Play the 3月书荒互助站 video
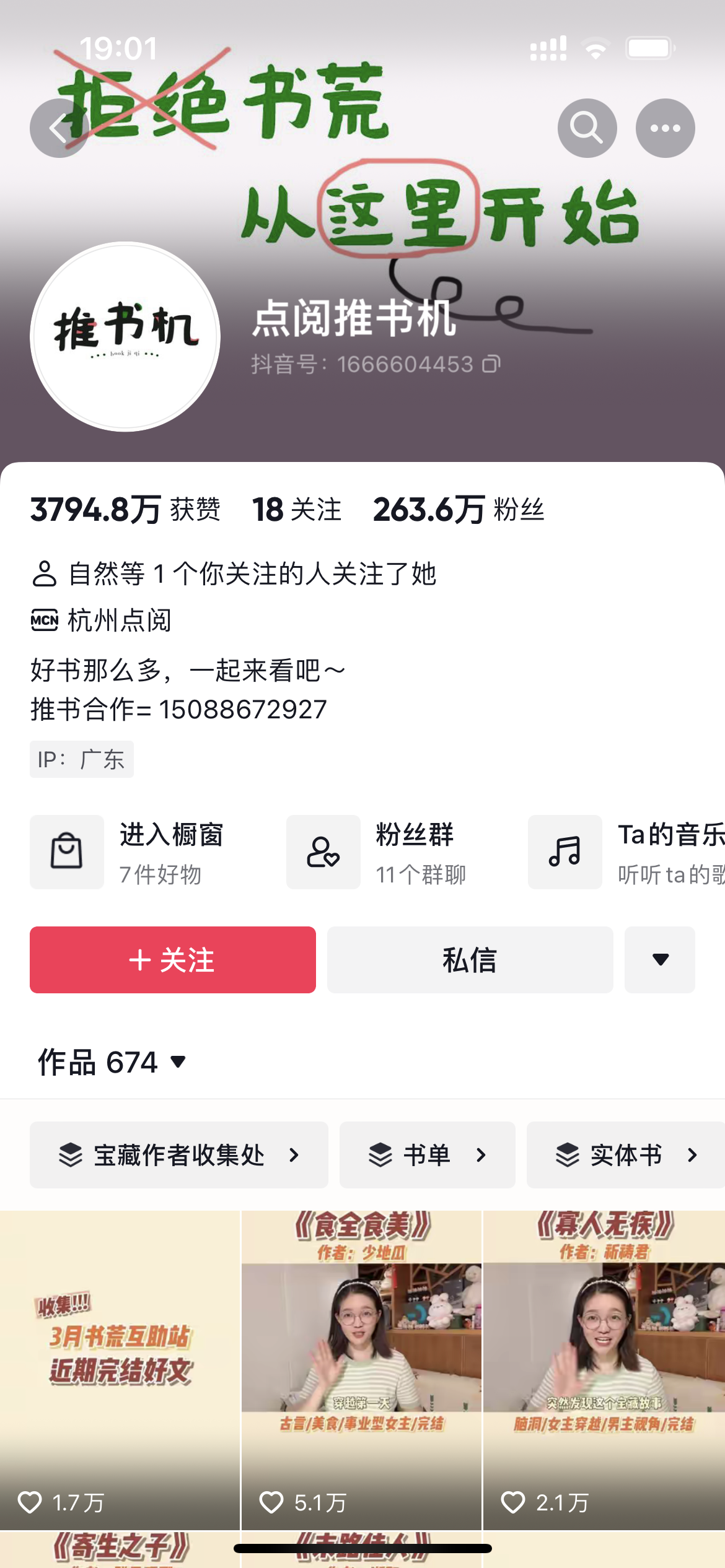The image size is (725, 1568). (120, 1369)
